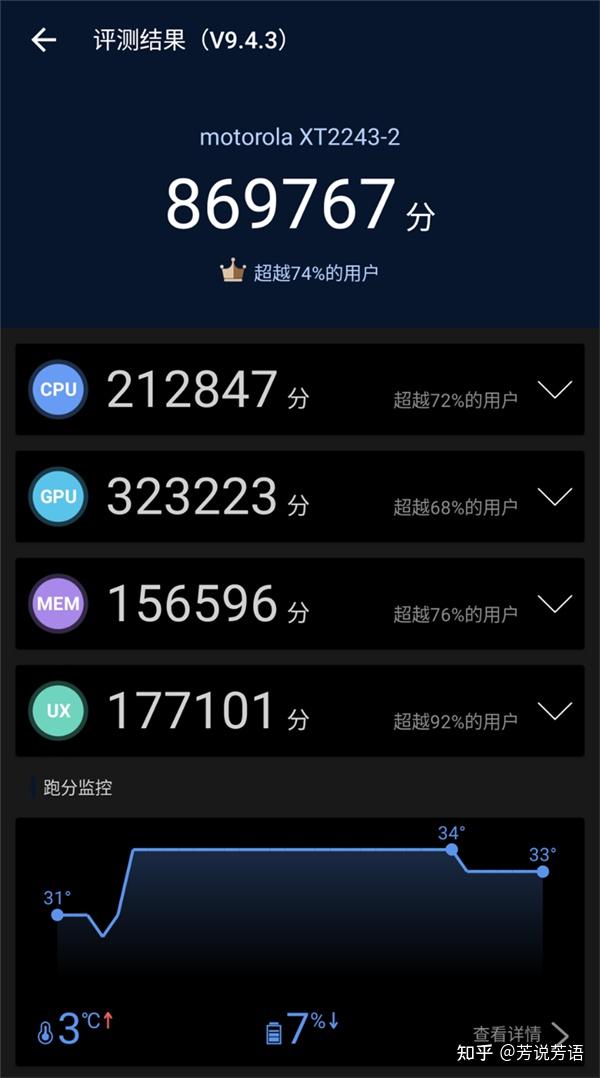Image resolution: width=600 pixels, height=1078 pixels.
Task: Expand the CPU score details
Action: [554, 390]
